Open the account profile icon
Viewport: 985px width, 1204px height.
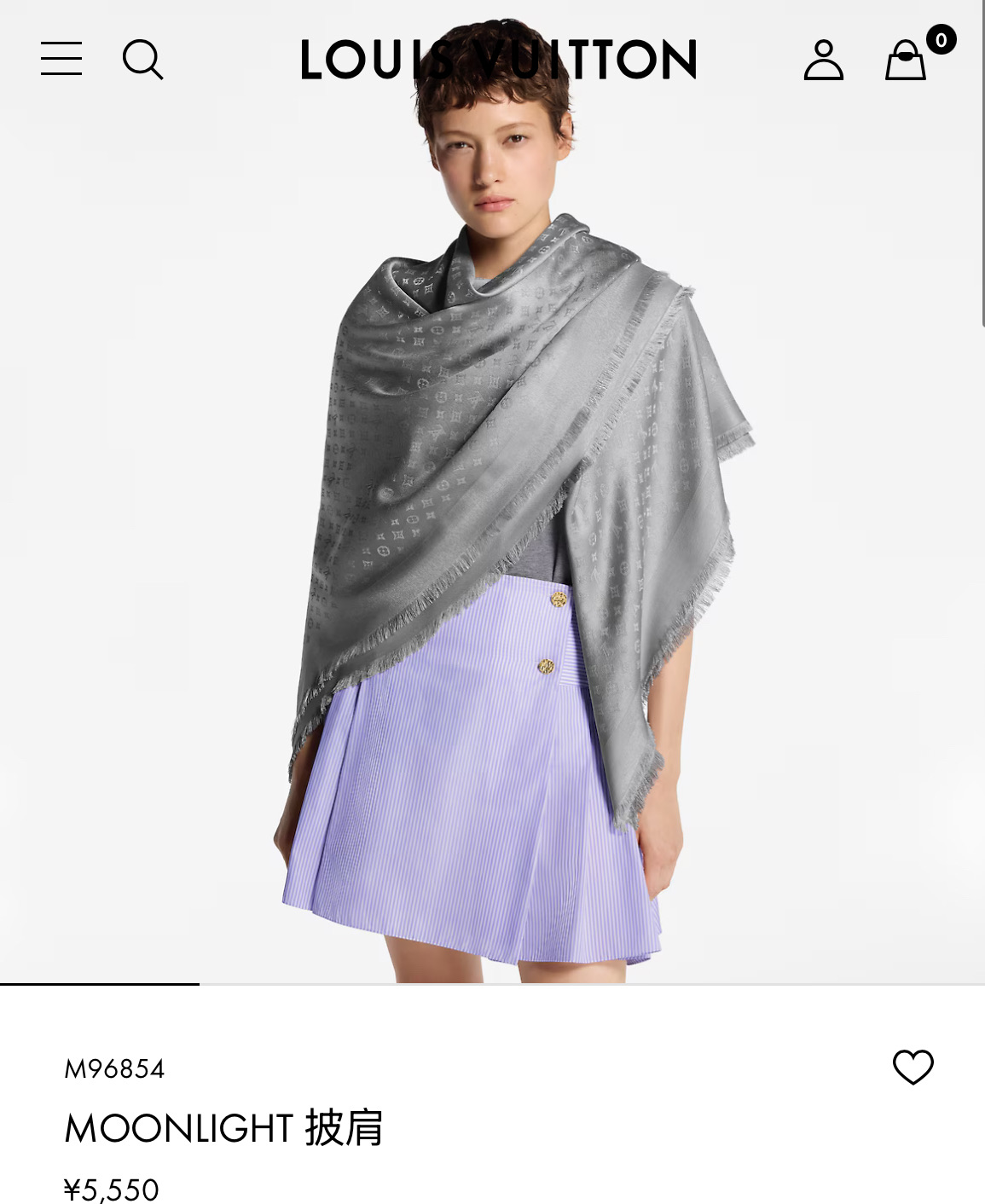coord(823,60)
